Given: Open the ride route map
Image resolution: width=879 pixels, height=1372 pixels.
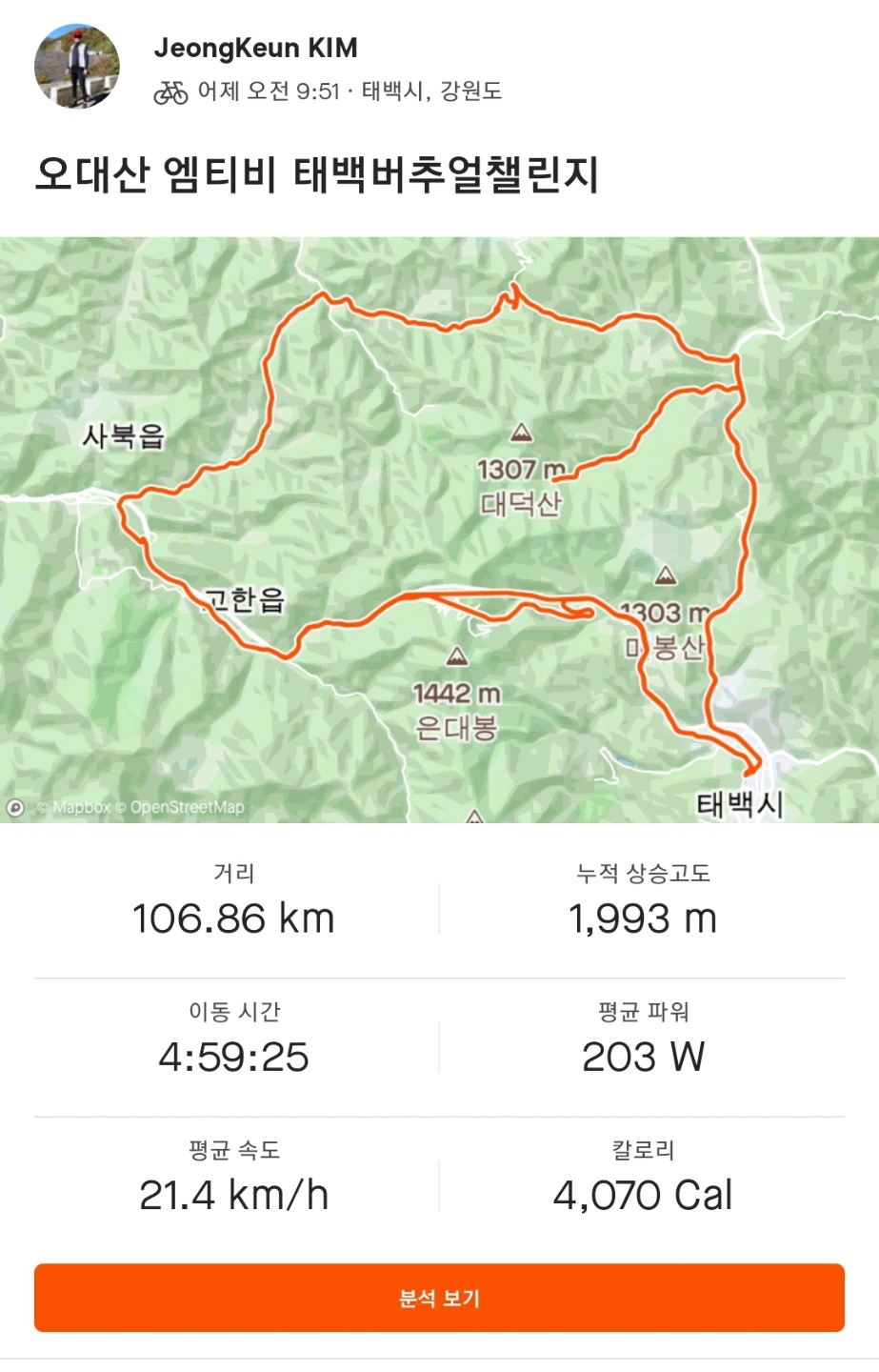Looking at the screenshot, I should [439, 530].
